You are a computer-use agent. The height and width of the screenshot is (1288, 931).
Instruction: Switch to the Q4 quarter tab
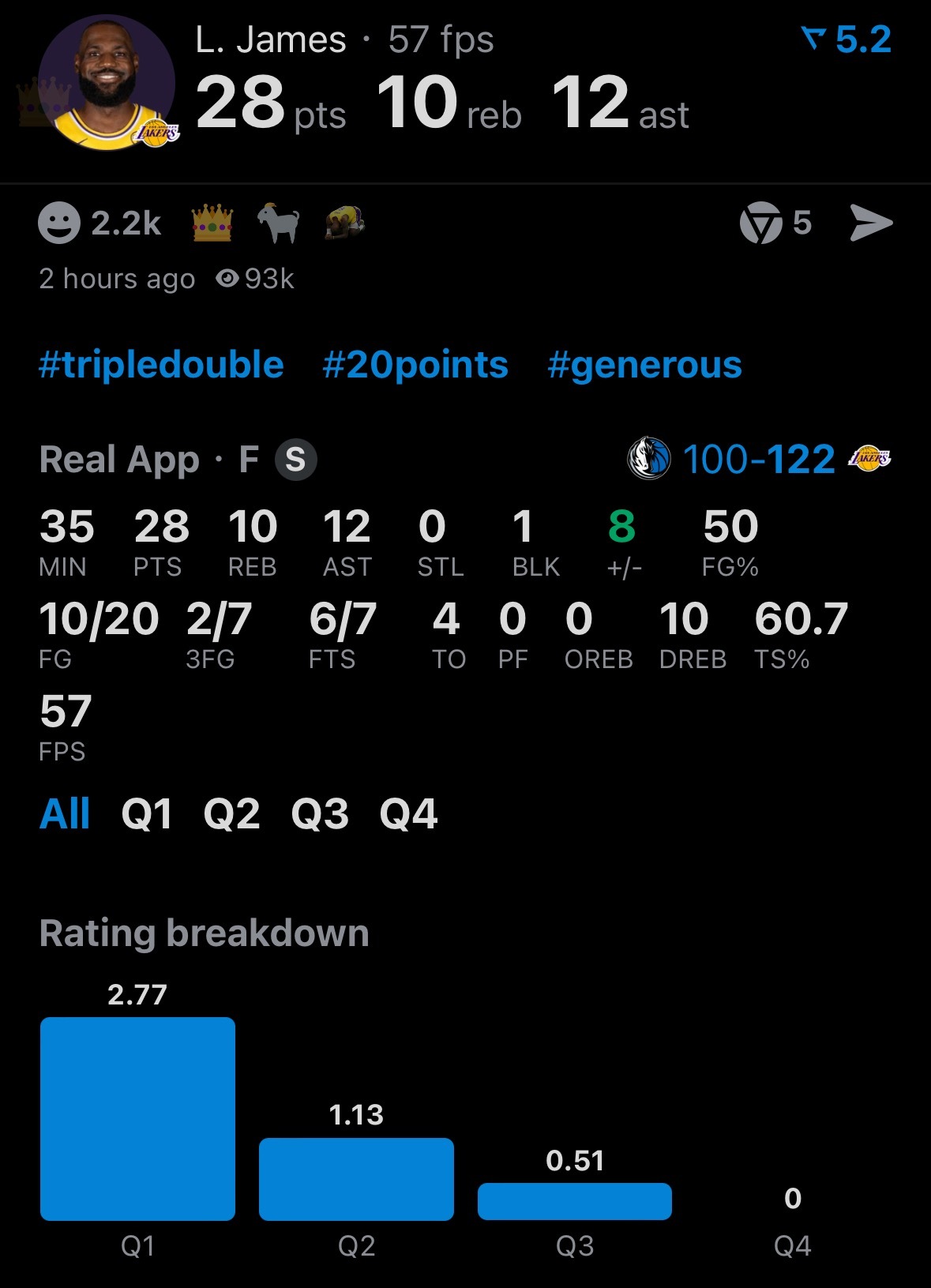click(409, 814)
